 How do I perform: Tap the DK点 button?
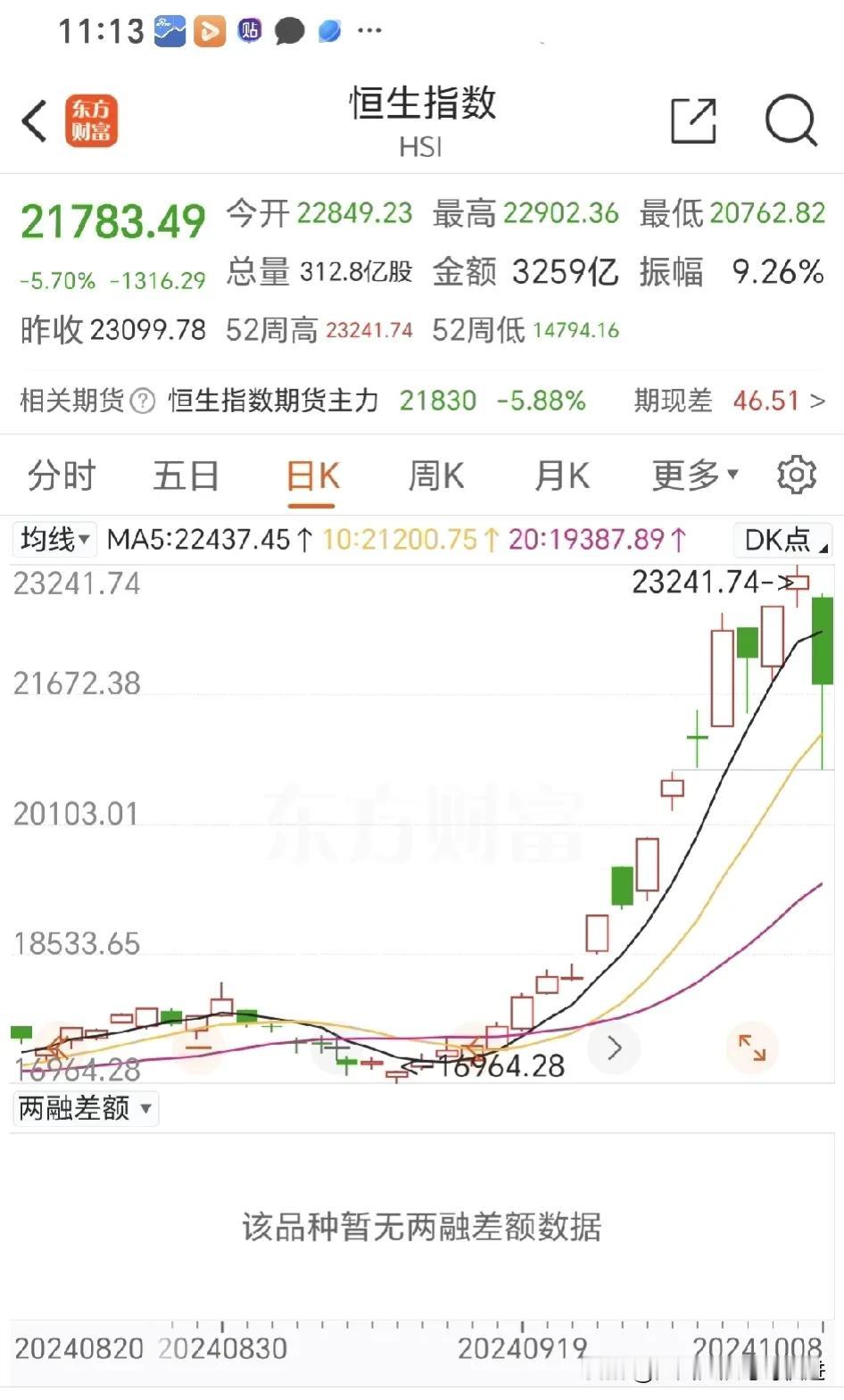click(x=782, y=539)
